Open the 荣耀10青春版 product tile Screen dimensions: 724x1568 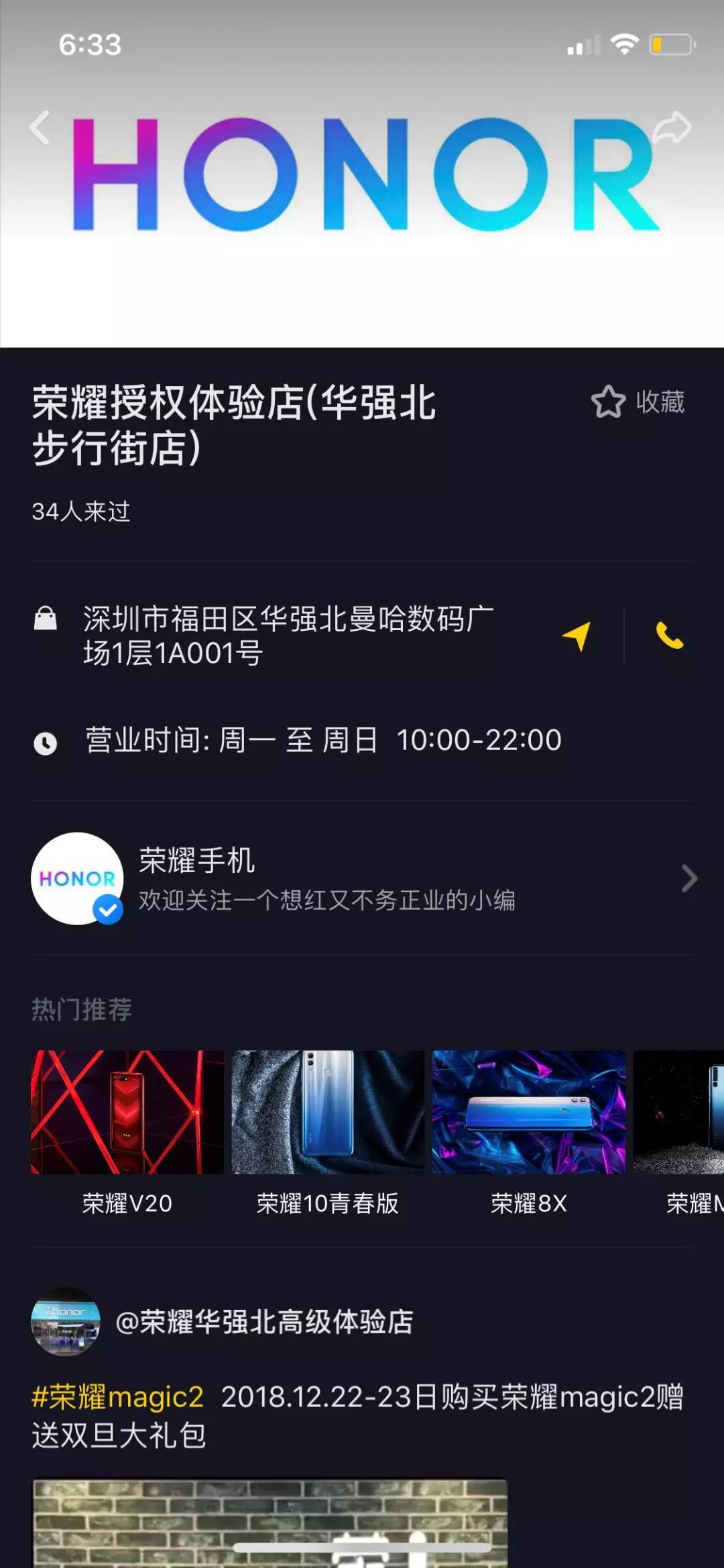[x=328, y=1133]
